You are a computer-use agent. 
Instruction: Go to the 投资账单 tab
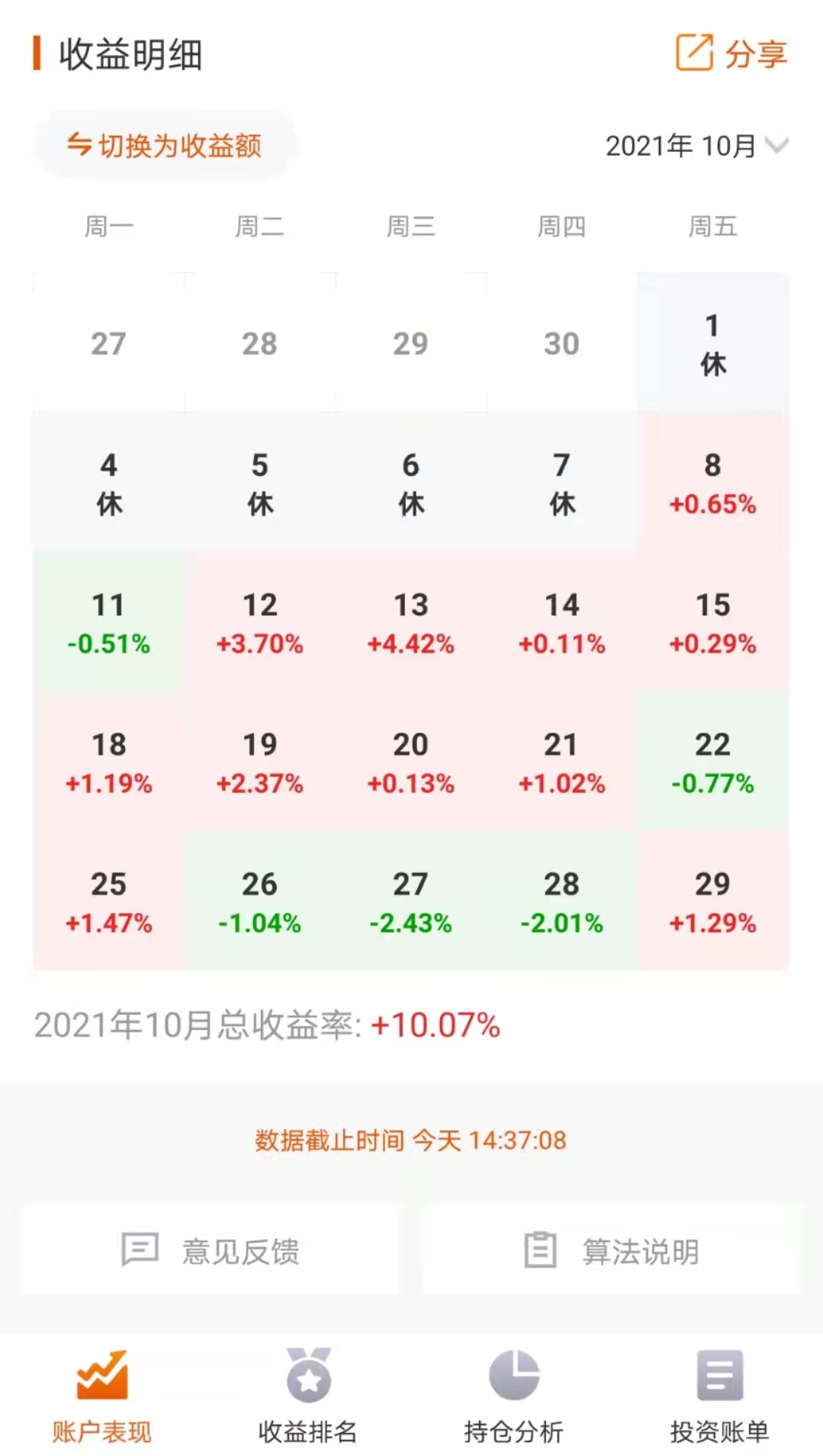[719, 1396]
